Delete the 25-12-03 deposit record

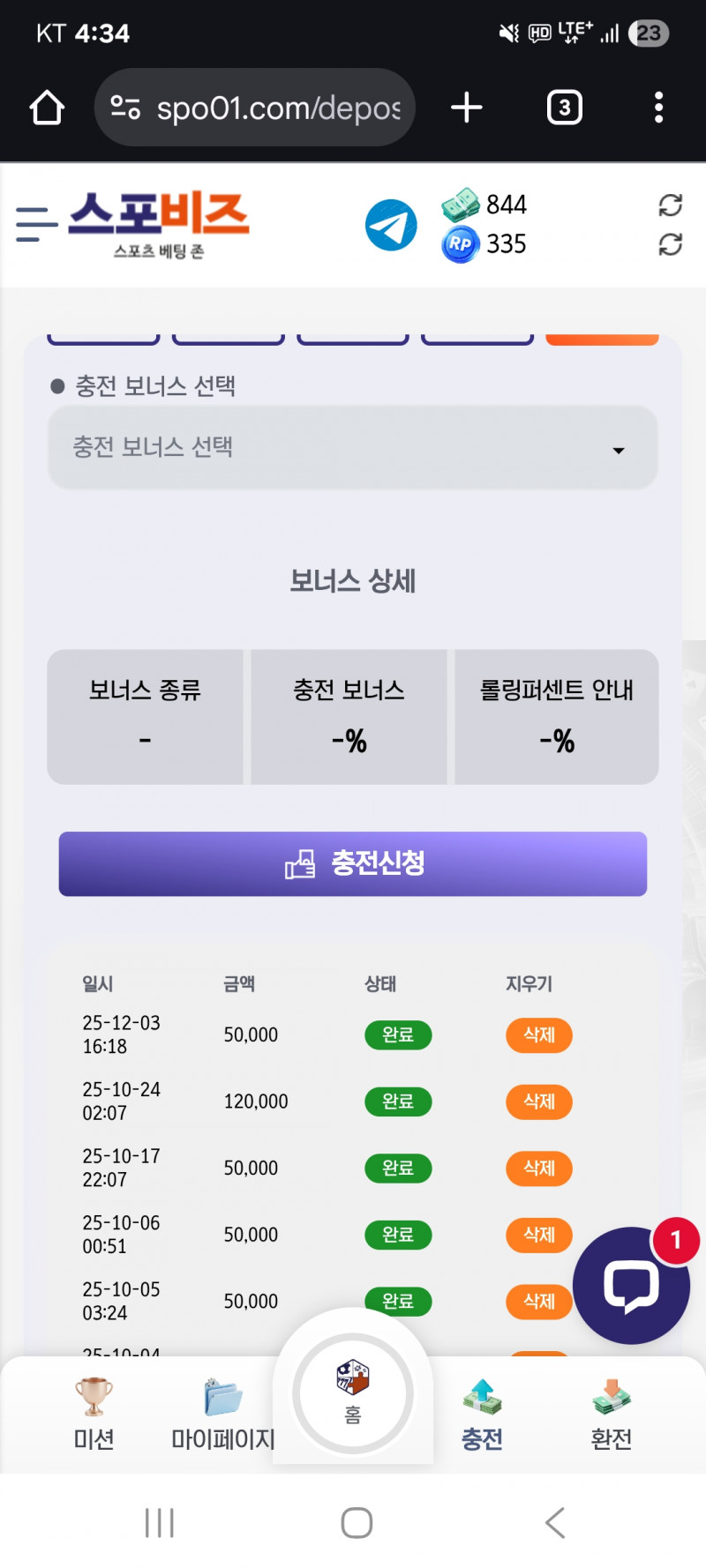538,1034
